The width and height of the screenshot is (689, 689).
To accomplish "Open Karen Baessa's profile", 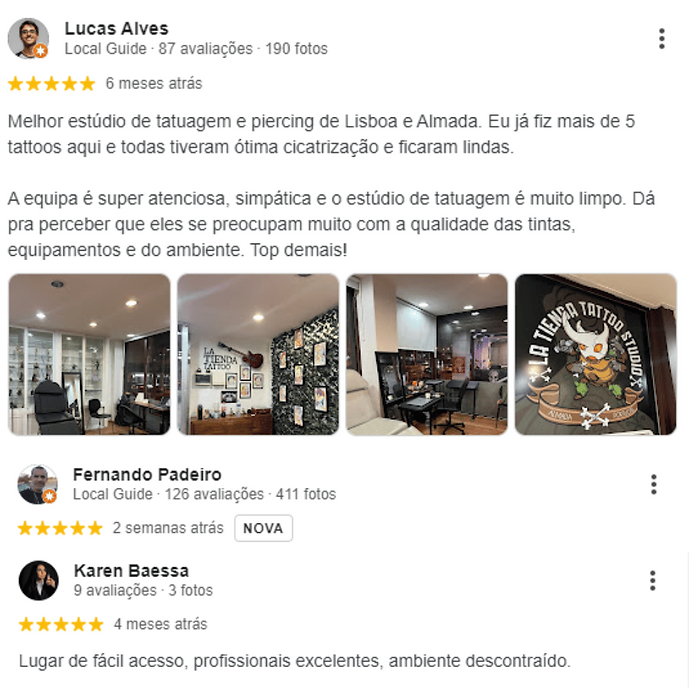I will 130,571.
